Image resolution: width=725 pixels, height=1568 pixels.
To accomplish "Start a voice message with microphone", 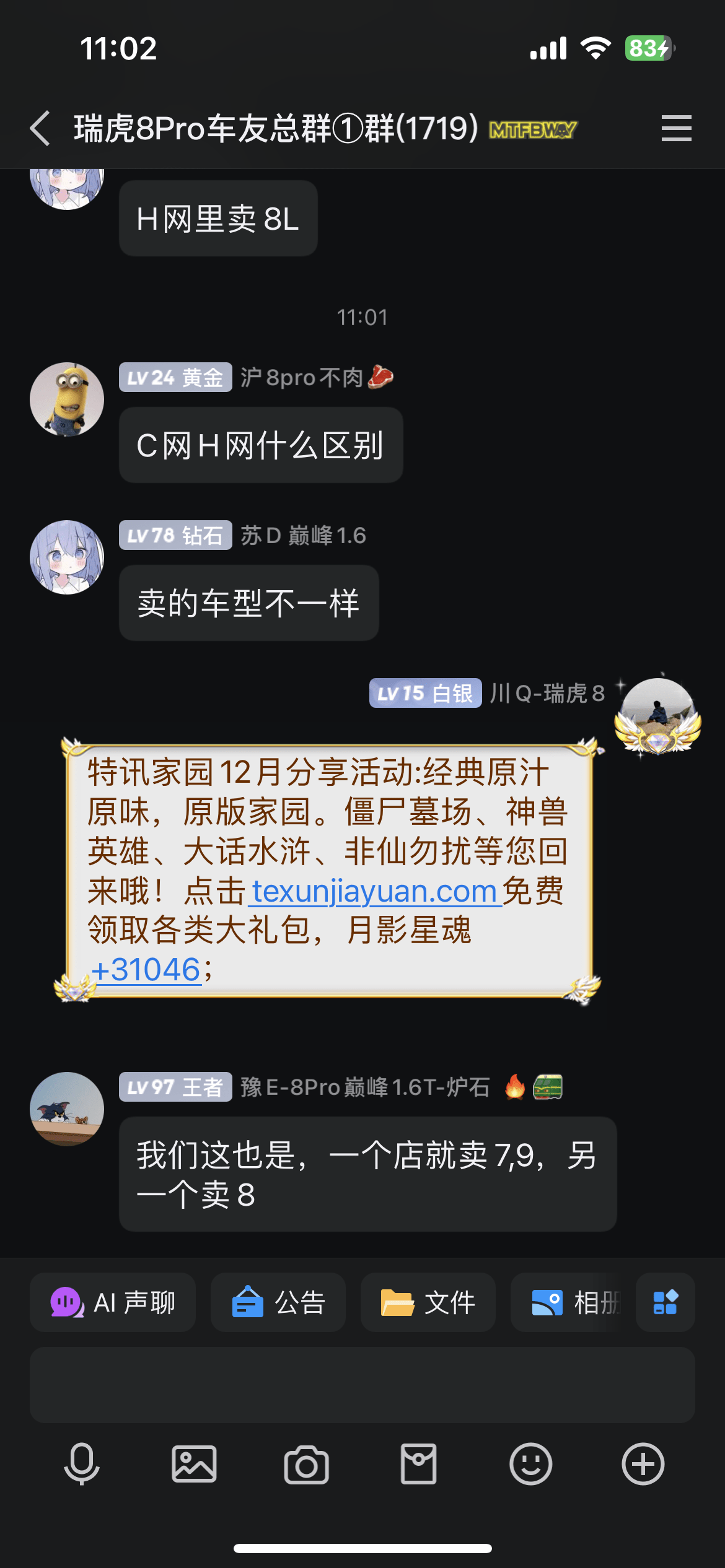I will click(81, 1465).
